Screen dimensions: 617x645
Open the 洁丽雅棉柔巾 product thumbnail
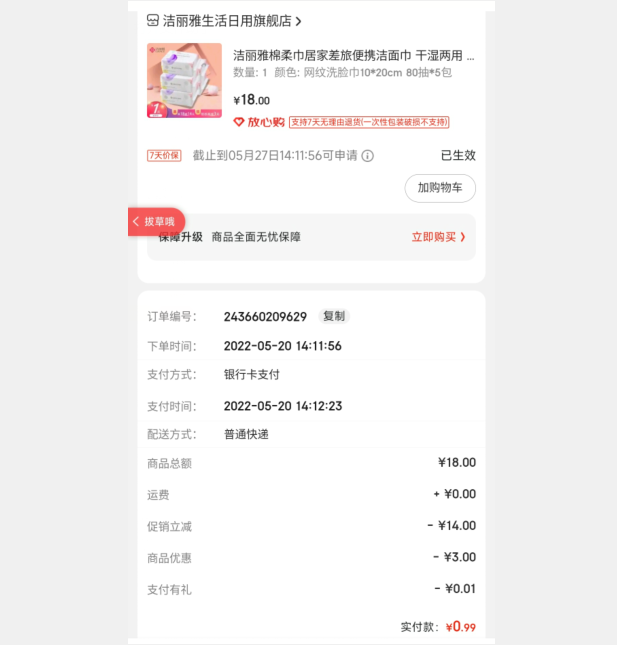(x=184, y=81)
